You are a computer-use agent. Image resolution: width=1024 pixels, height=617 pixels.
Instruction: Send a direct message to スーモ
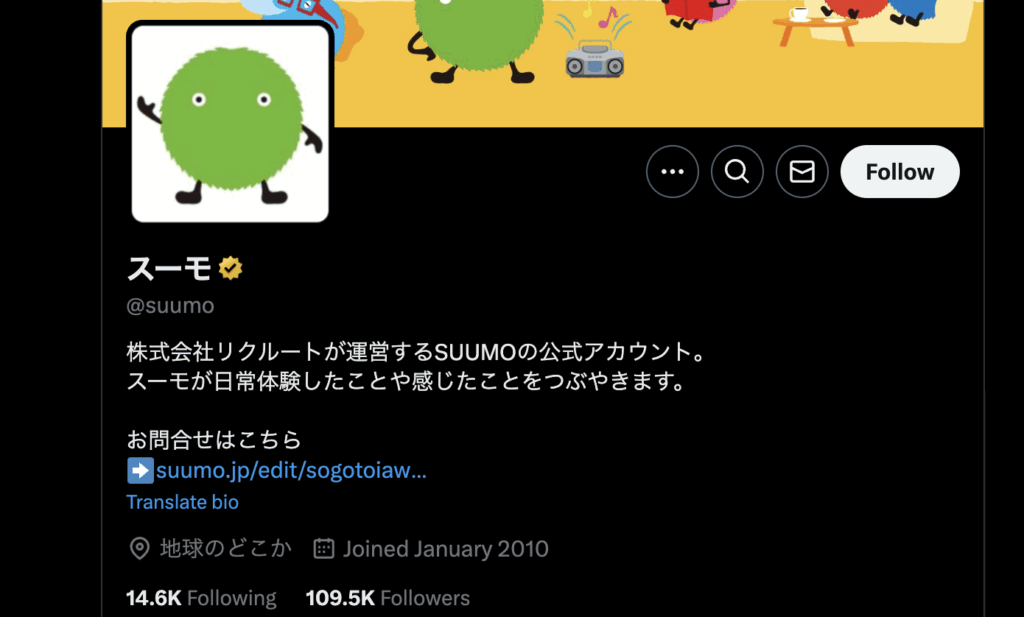click(802, 172)
